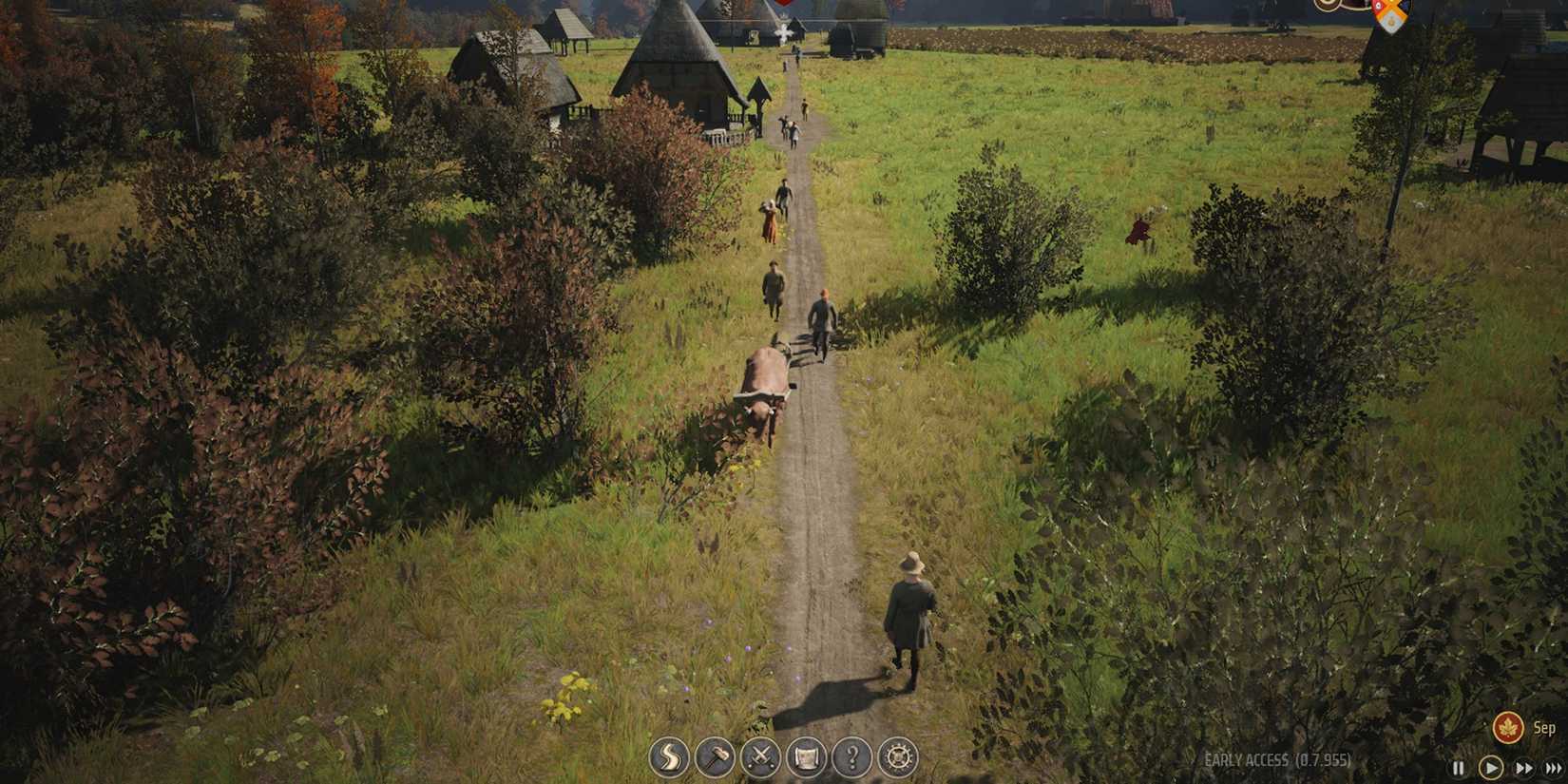
Task: Tap the autumn season leaf icon
Action: (x=1508, y=729)
